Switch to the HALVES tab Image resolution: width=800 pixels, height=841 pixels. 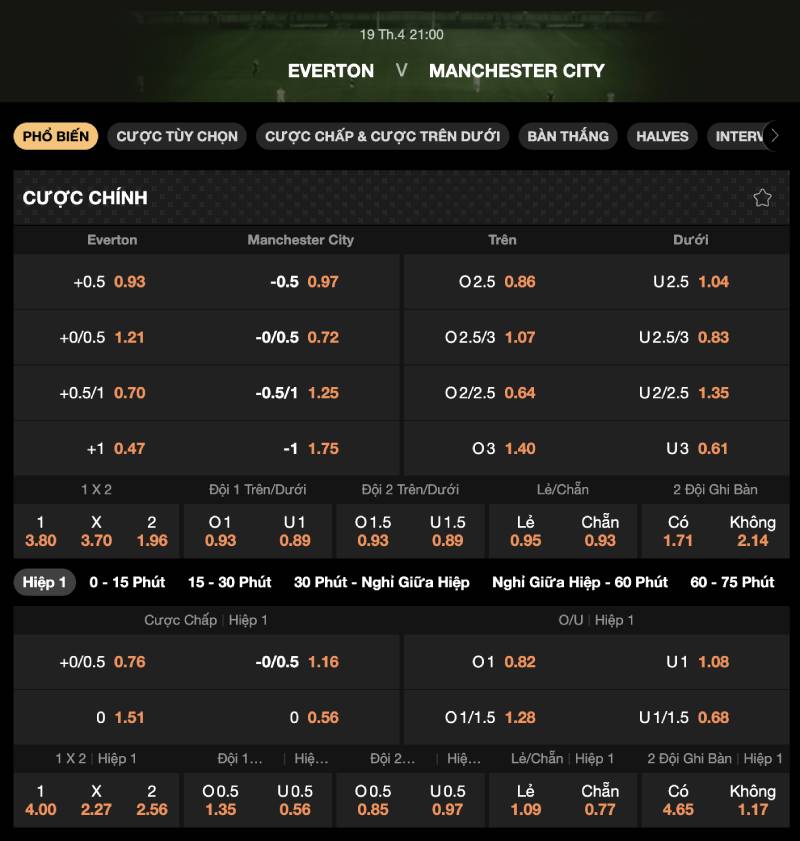[x=662, y=136]
